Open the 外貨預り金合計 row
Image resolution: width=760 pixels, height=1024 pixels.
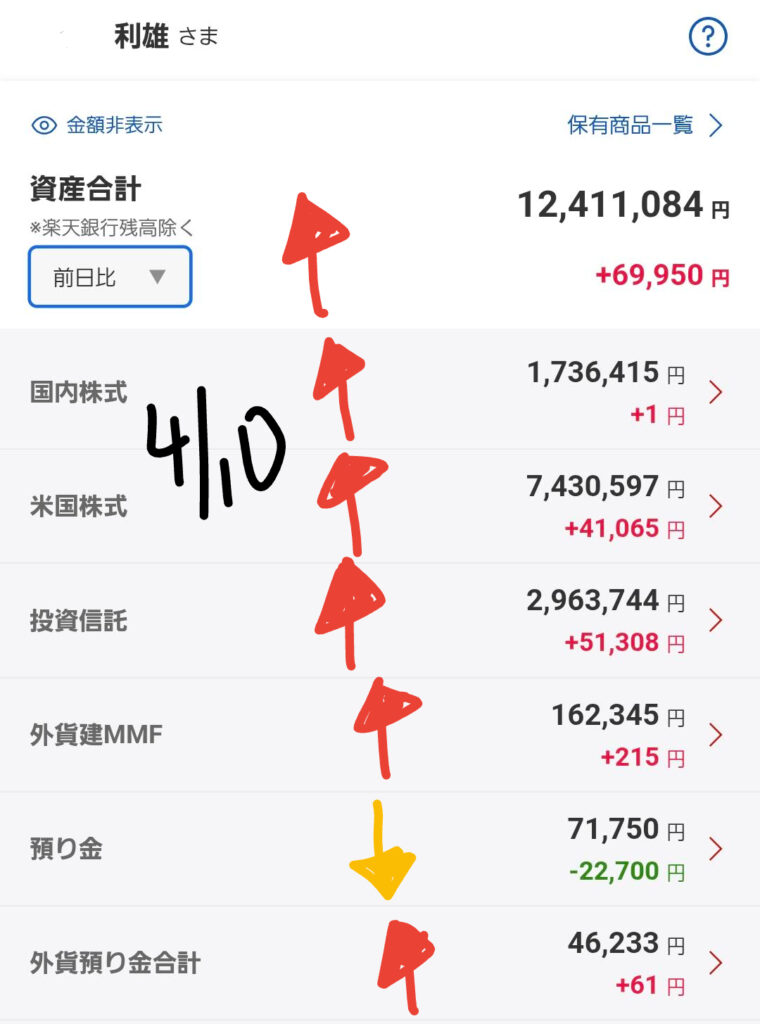380,963
